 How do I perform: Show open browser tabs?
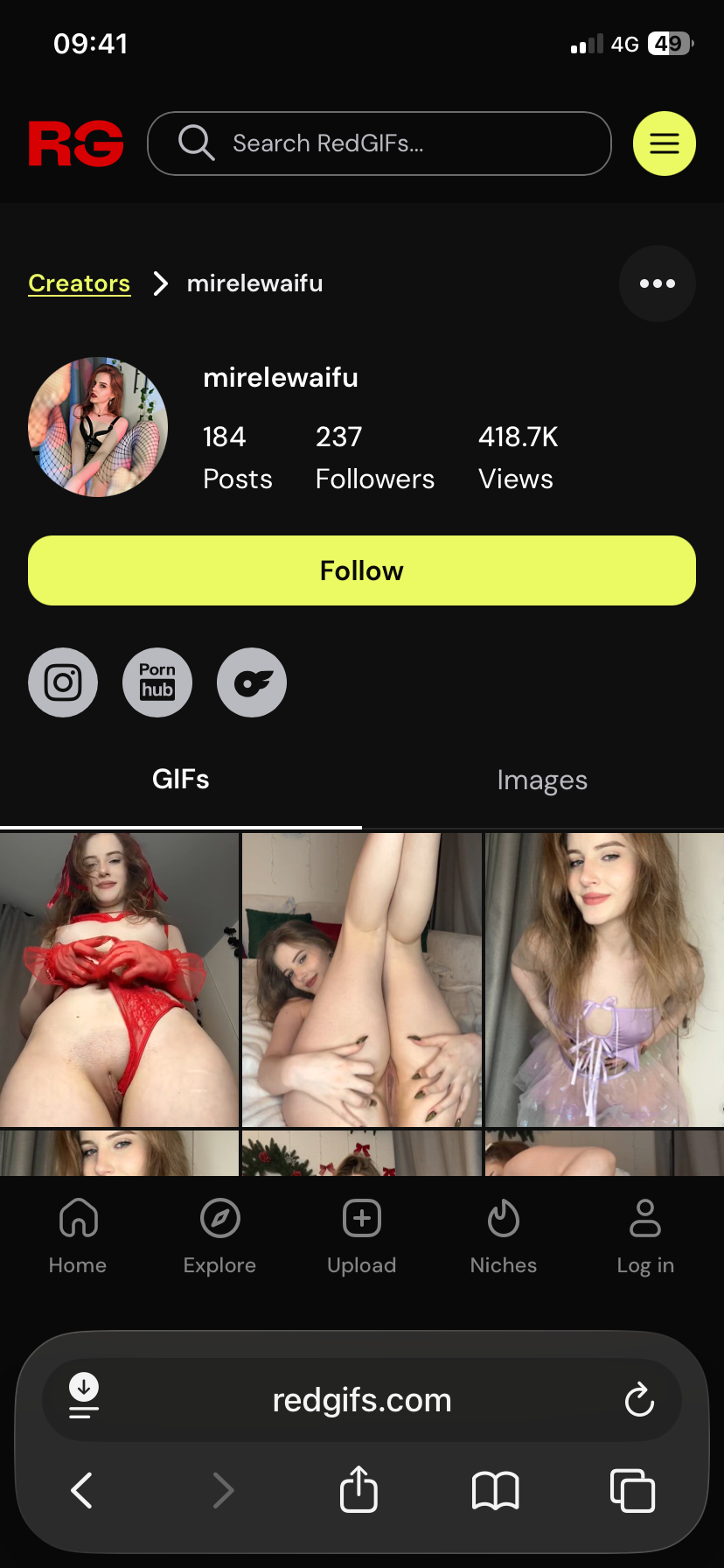[x=632, y=1490]
